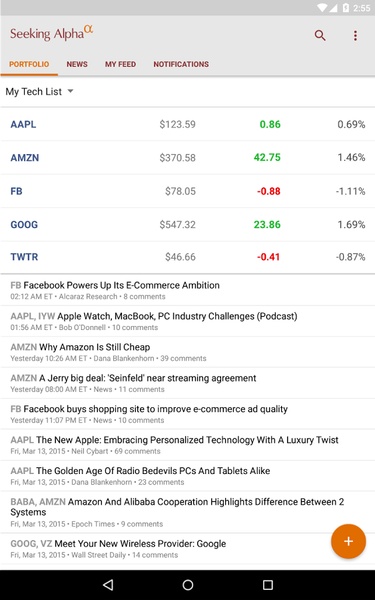Open the search icon
Screen dimensions: 375x600
[x=320, y=35]
